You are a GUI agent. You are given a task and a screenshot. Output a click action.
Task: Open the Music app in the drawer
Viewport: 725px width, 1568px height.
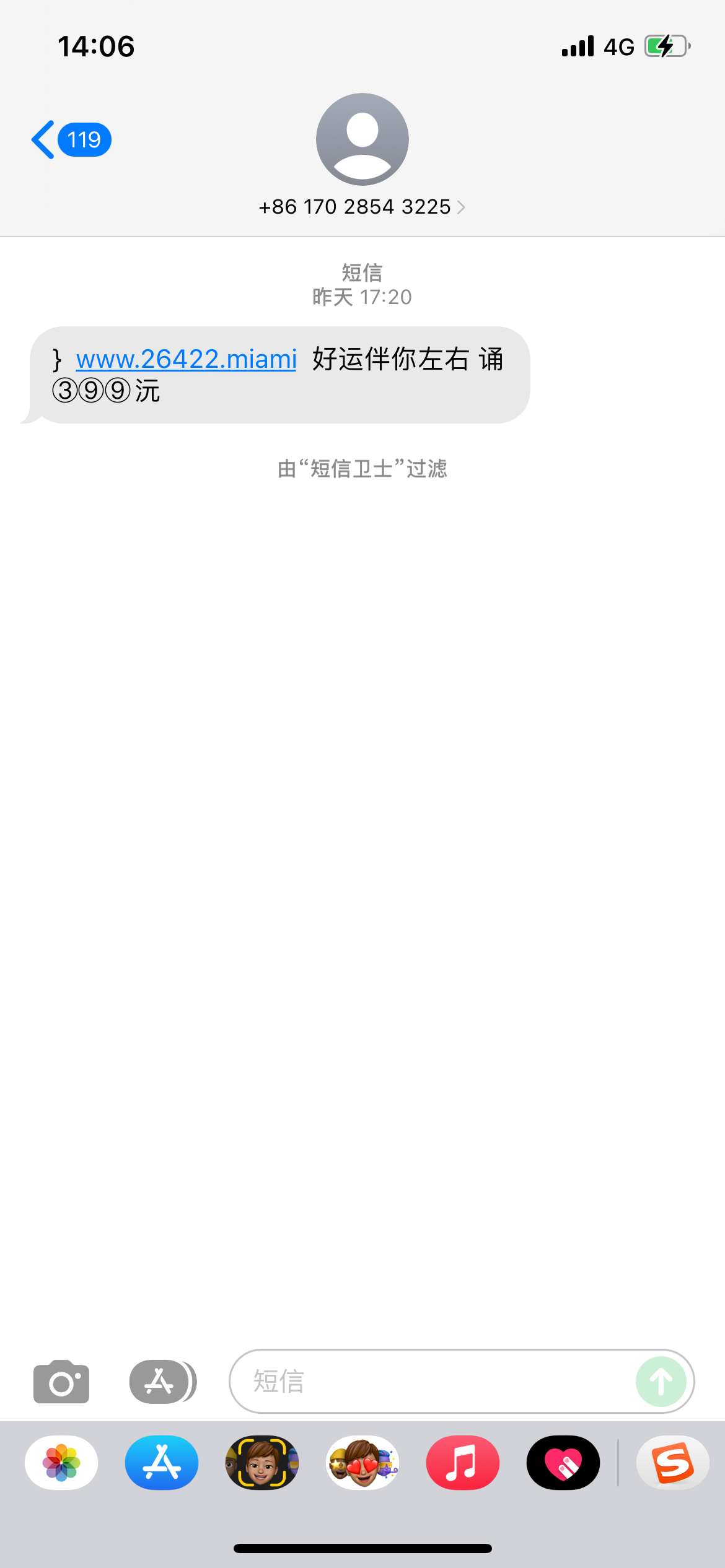463,1463
